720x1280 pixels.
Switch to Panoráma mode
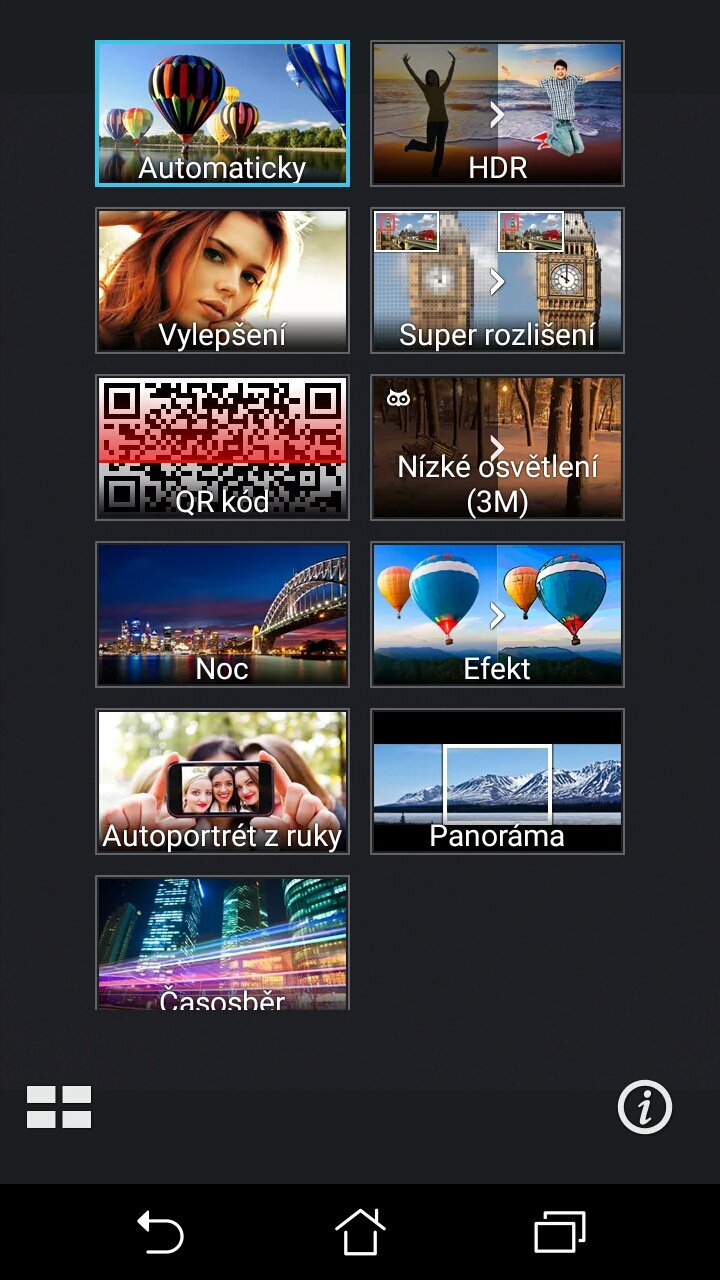[x=497, y=782]
